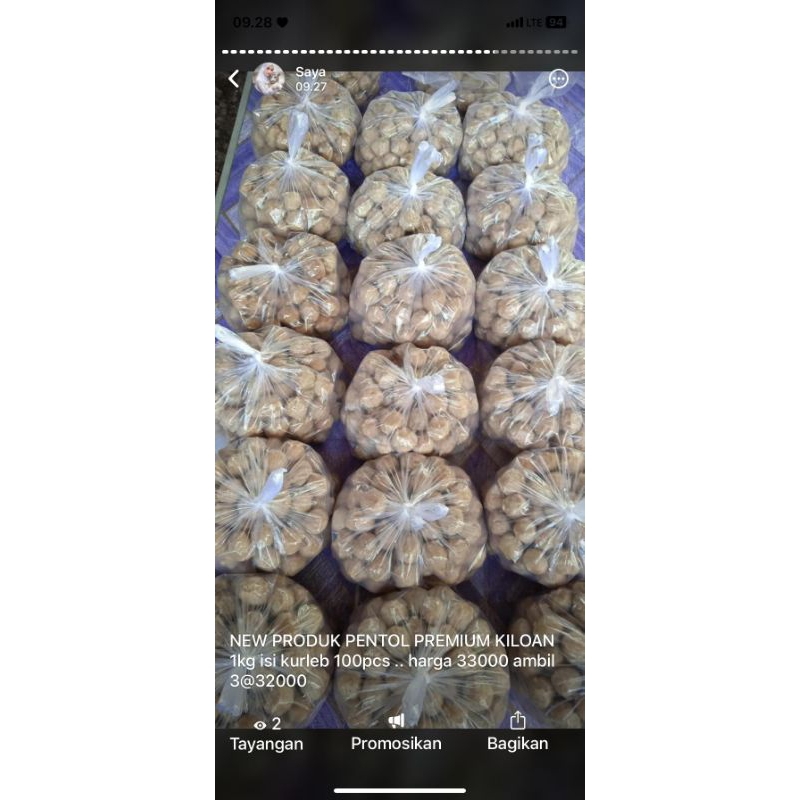Open the overflow menu for this status
Image resolution: width=800 pixels, height=800 pixels.
tap(558, 79)
